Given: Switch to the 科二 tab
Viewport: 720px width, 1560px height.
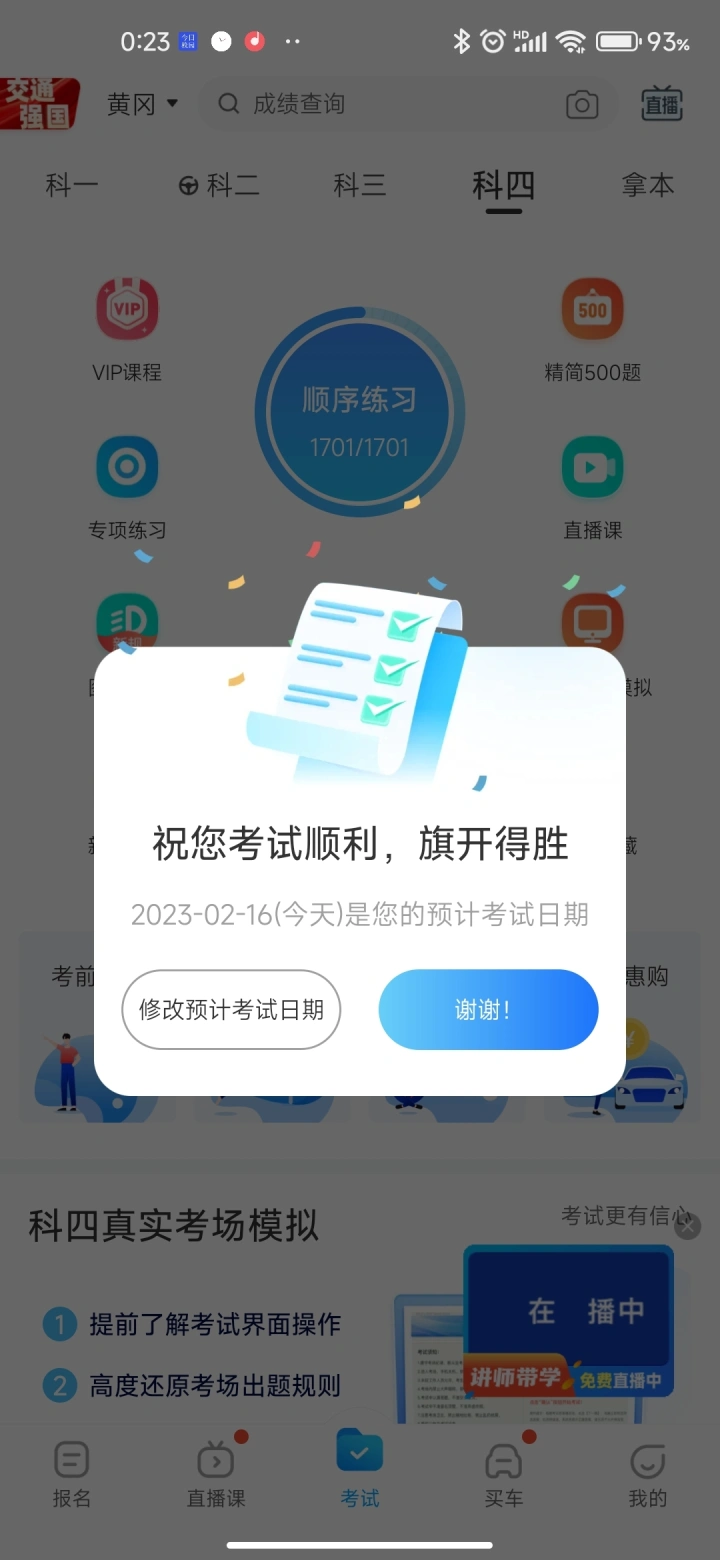Looking at the screenshot, I should (x=218, y=185).
